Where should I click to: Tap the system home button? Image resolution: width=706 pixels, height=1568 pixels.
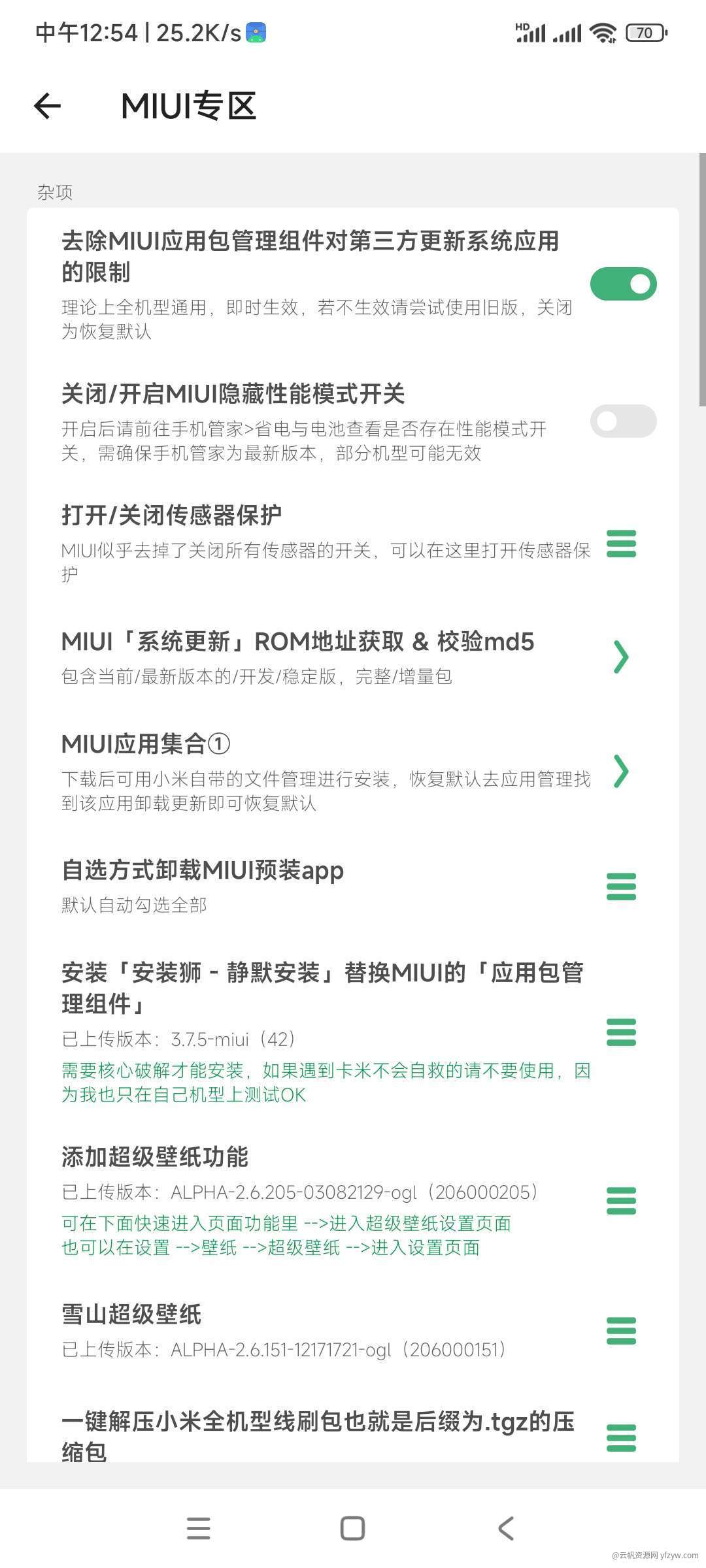pos(352,1528)
